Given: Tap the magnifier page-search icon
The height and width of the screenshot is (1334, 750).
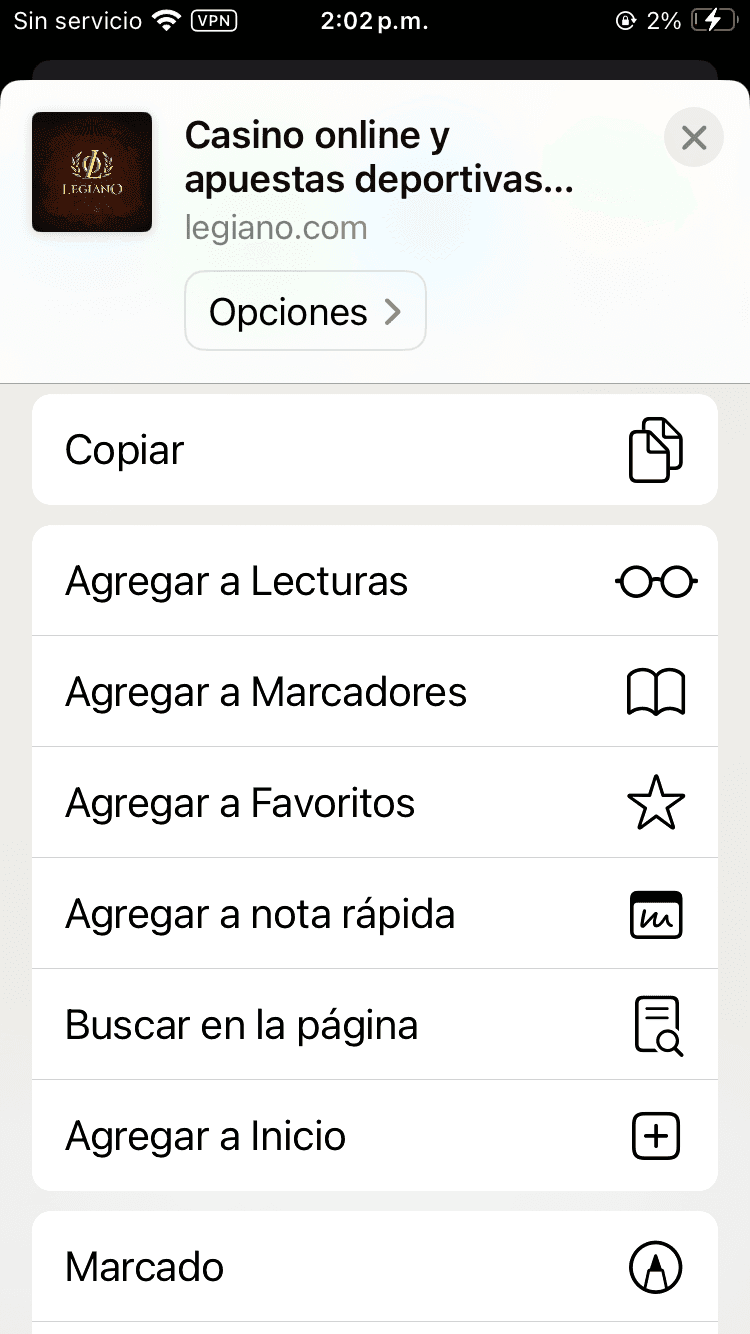Looking at the screenshot, I should (655, 1024).
